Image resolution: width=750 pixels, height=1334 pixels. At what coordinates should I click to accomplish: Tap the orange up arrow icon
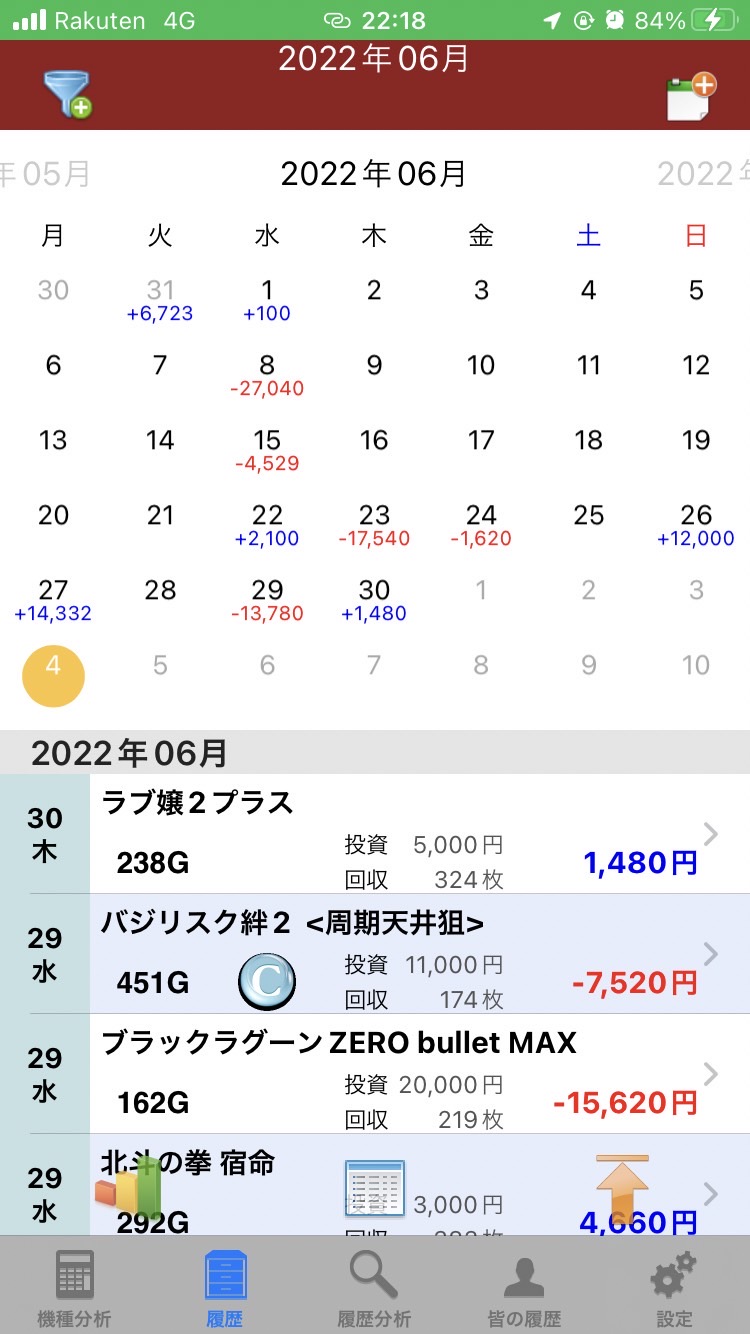click(x=622, y=1188)
